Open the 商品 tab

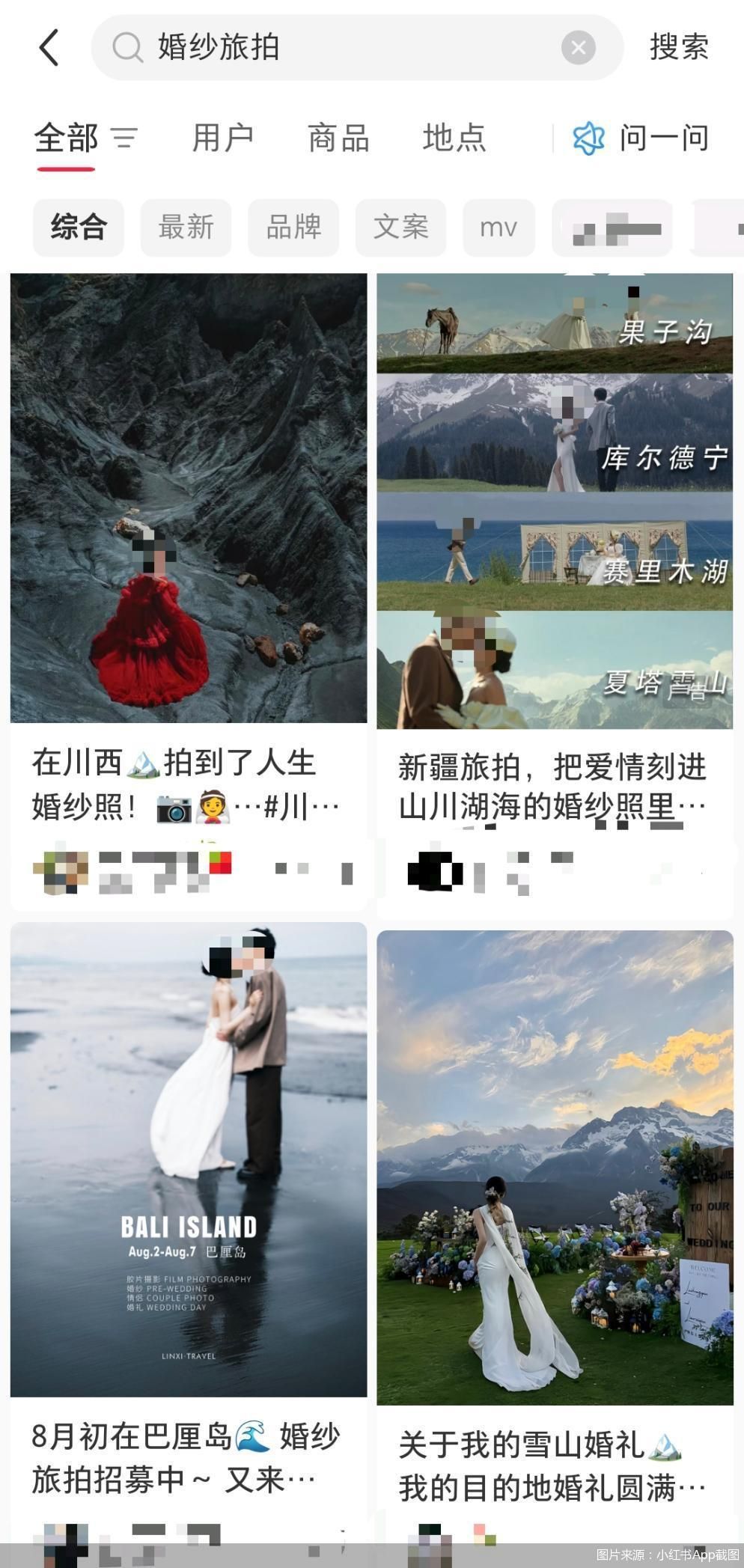tap(338, 138)
